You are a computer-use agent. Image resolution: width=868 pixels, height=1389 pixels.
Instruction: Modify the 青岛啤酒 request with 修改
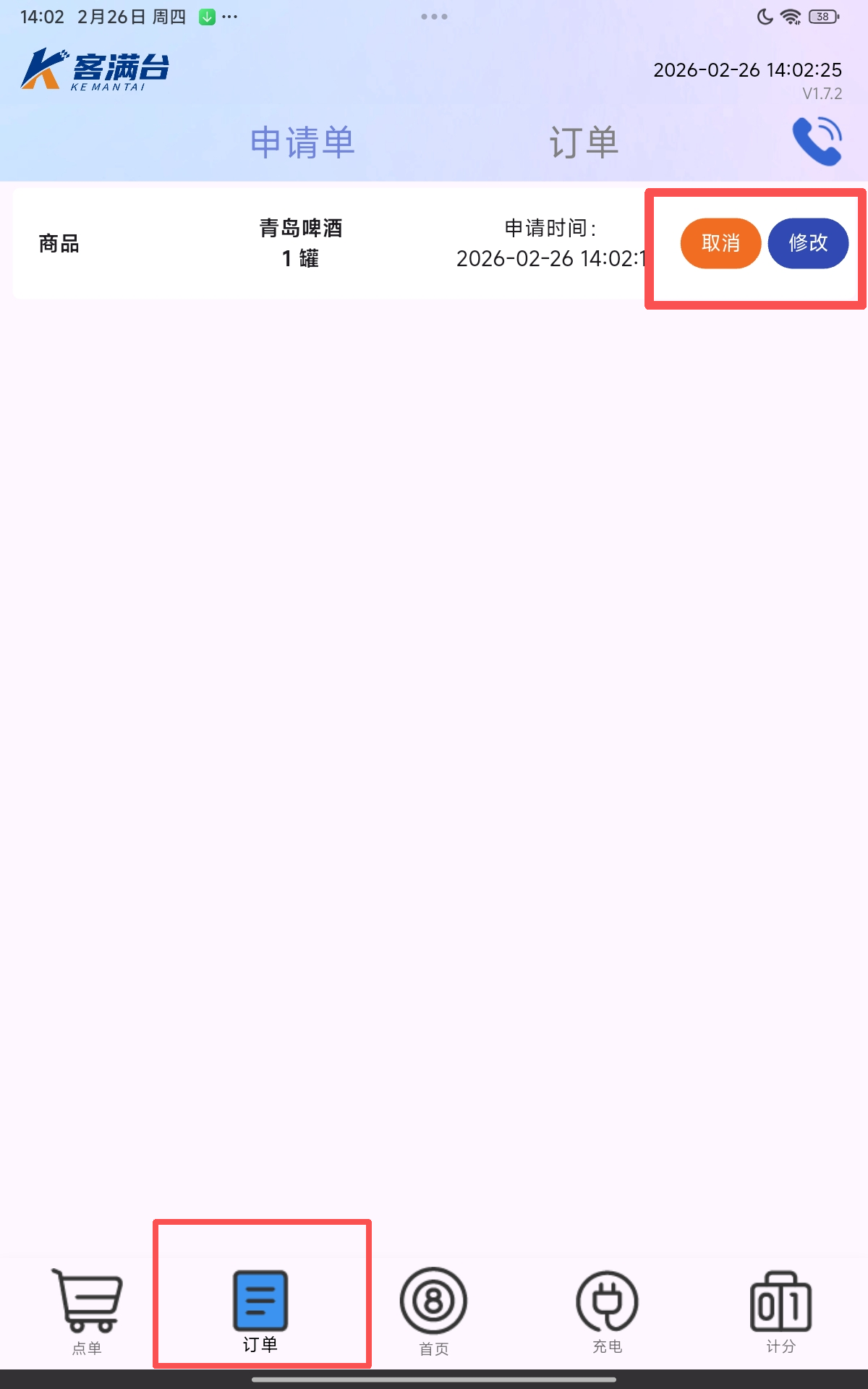tap(808, 243)
